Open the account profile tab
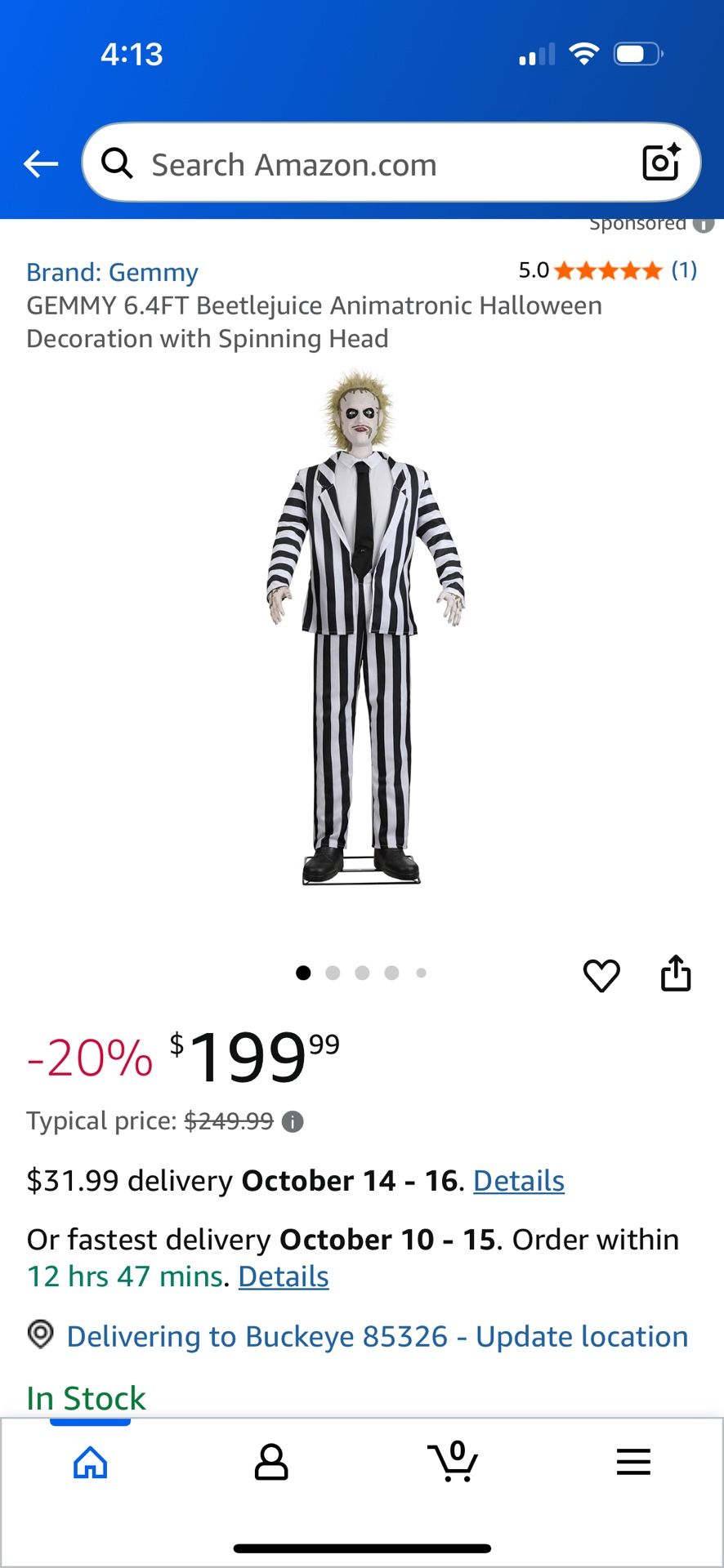The width and height of the screenshot is (724, 1568). pos(271,1462)
